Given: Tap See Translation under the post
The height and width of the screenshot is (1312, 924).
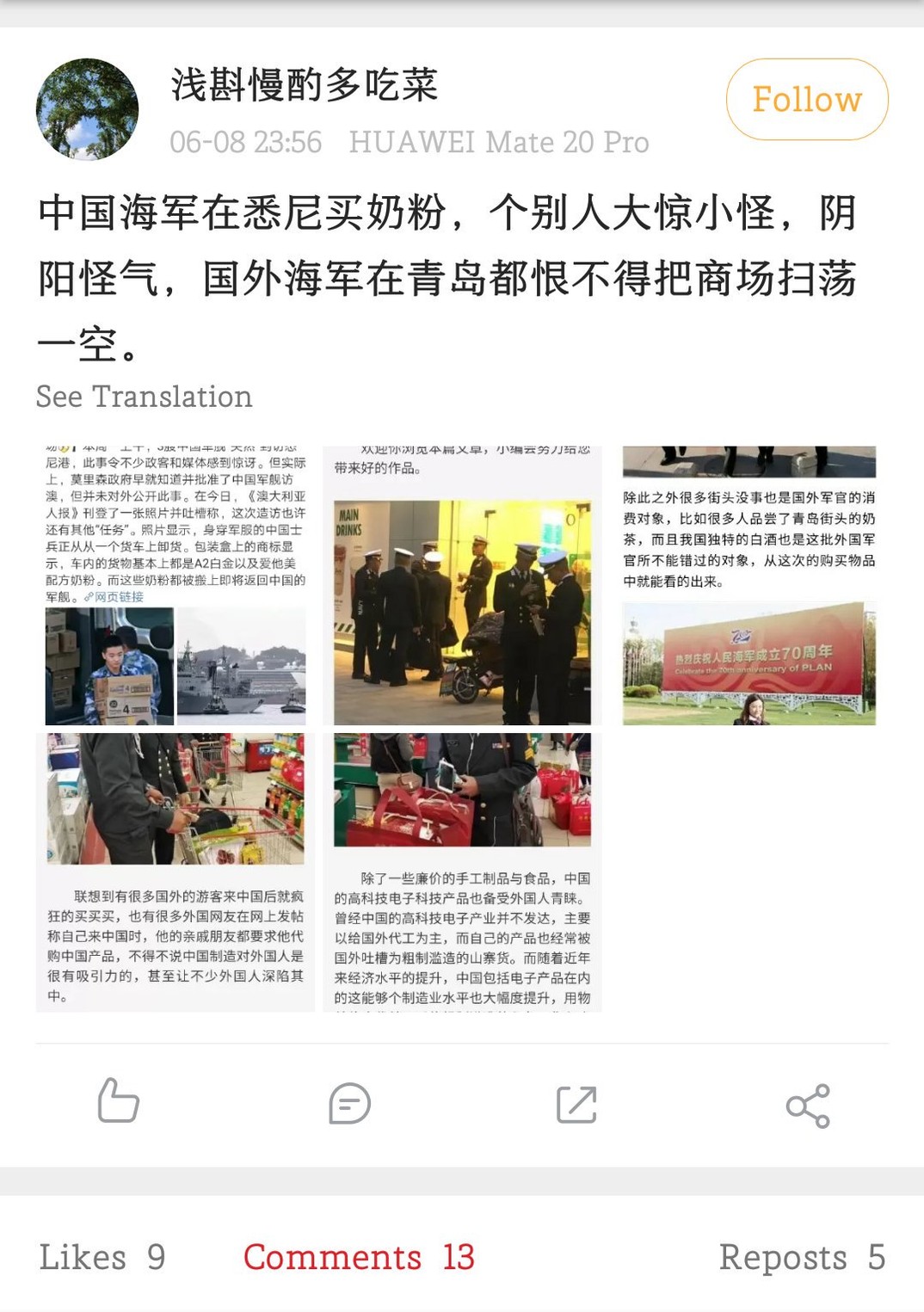Looking at the screenshot, I should pyautogui.click(x=145, y=397).
